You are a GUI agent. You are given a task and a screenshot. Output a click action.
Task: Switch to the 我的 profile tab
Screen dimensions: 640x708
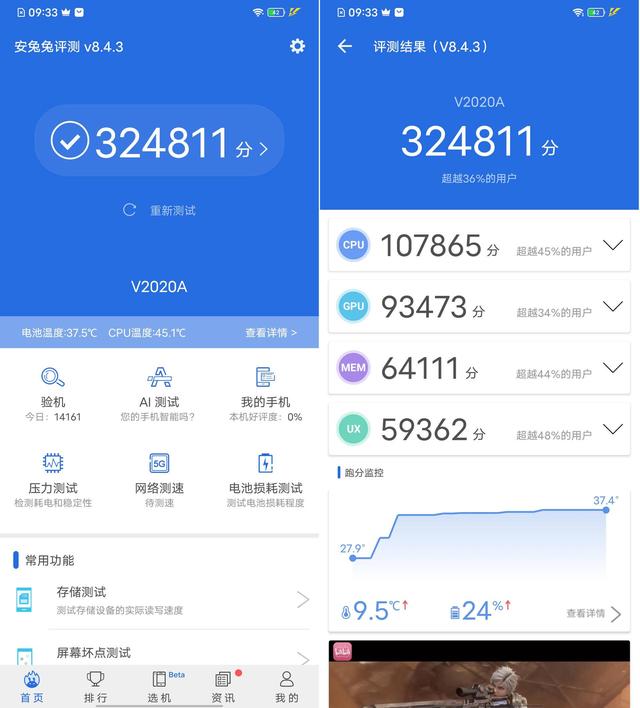(x=287, y=687)
